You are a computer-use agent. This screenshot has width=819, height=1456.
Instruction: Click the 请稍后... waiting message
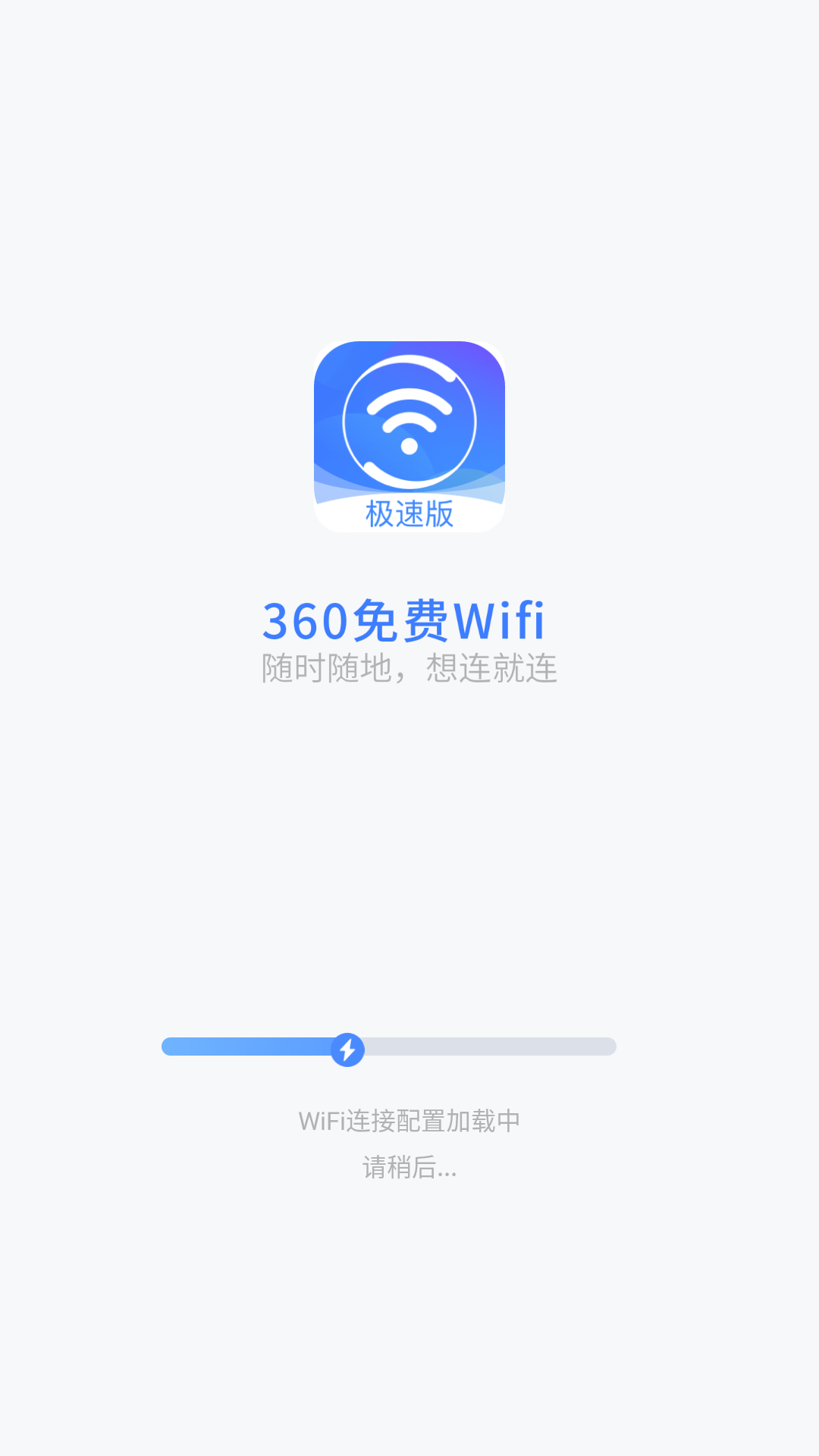(410, 1169)
